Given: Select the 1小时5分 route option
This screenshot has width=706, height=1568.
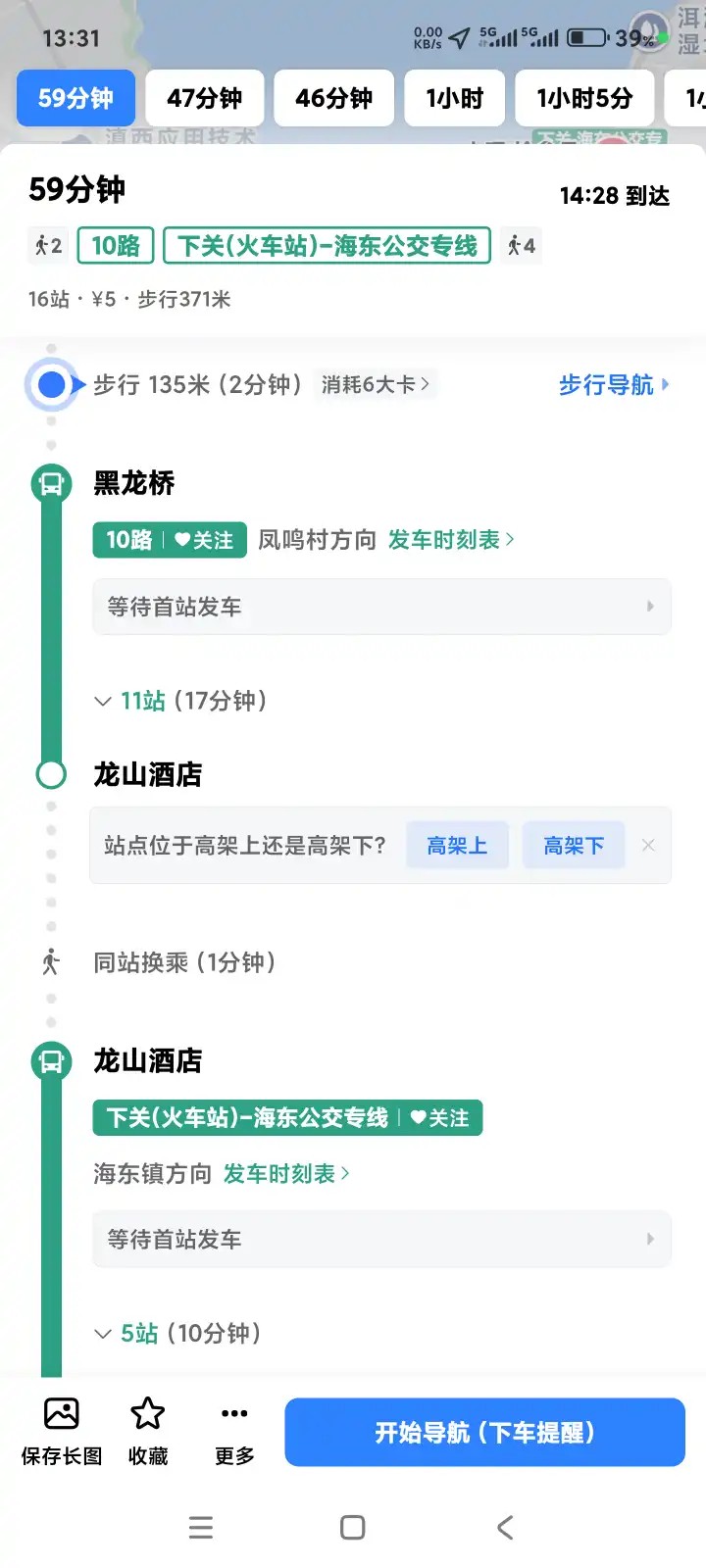Looking at the screenshot, I should pyautogui.click(x=584, y=98).
